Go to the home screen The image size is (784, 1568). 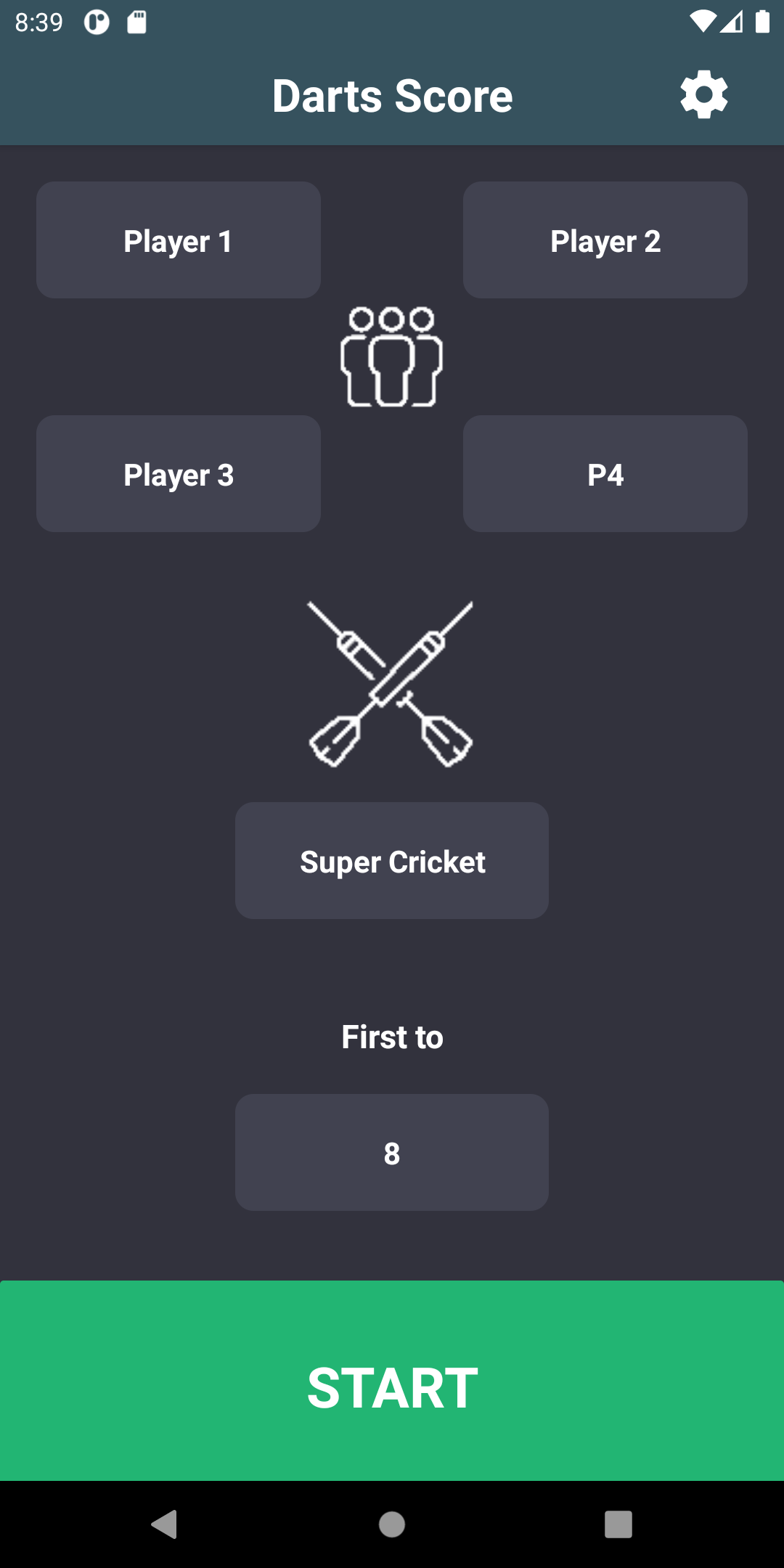click(x=392, y=1524)
